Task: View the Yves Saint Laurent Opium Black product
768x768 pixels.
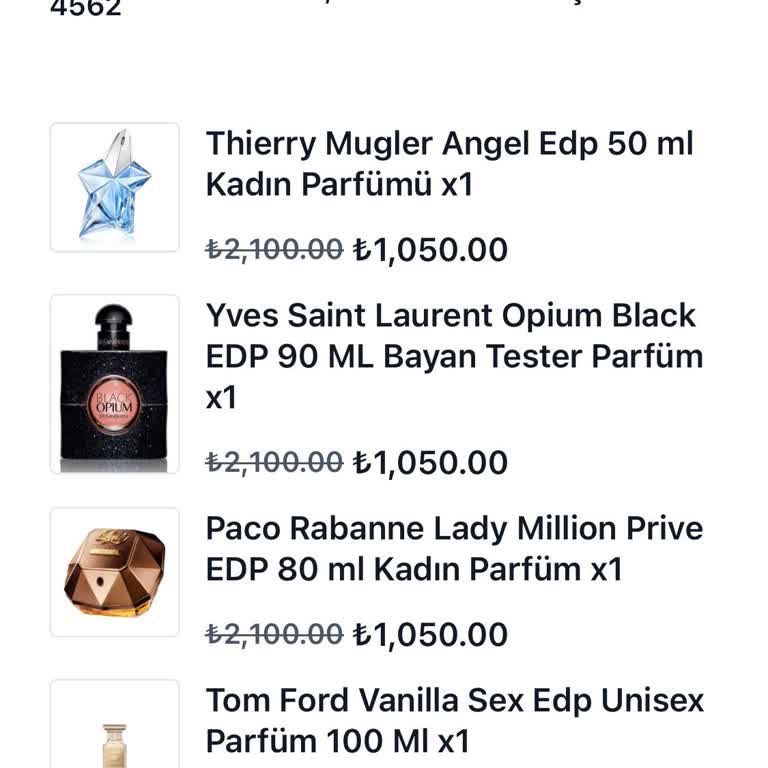Action: tap(454, 356)
